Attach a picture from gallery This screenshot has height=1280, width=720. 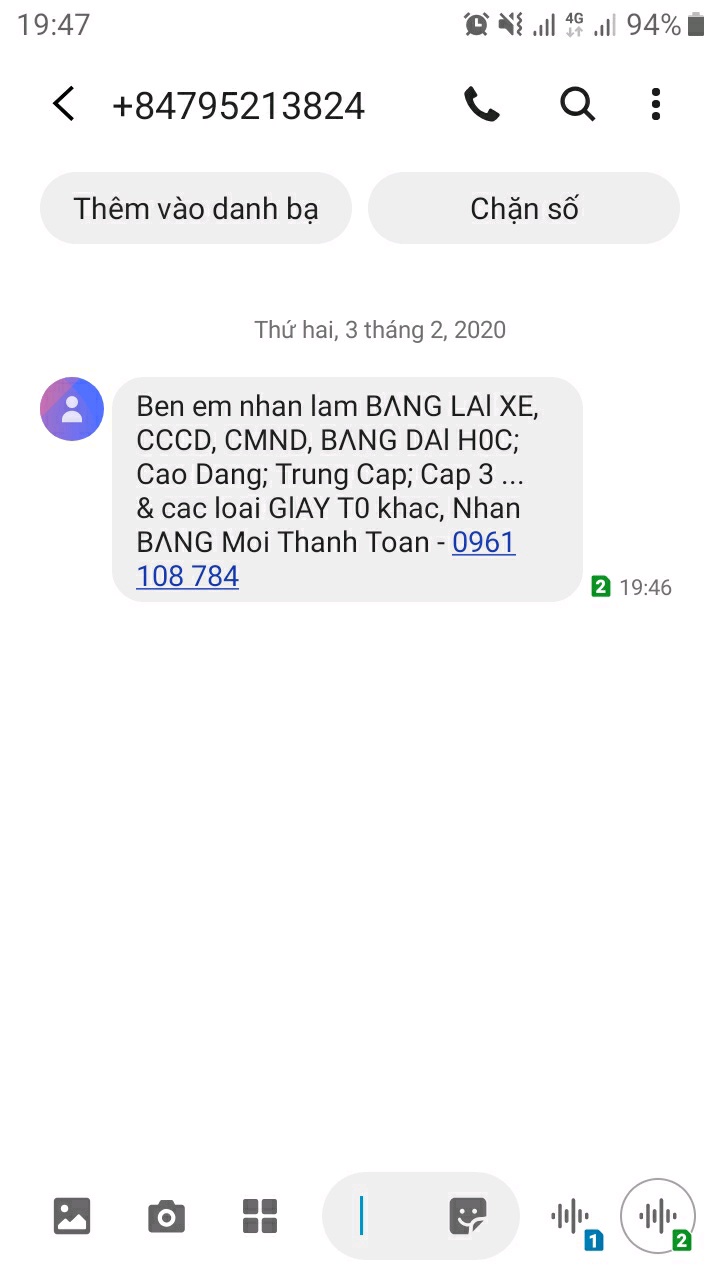coord(72,1216)
